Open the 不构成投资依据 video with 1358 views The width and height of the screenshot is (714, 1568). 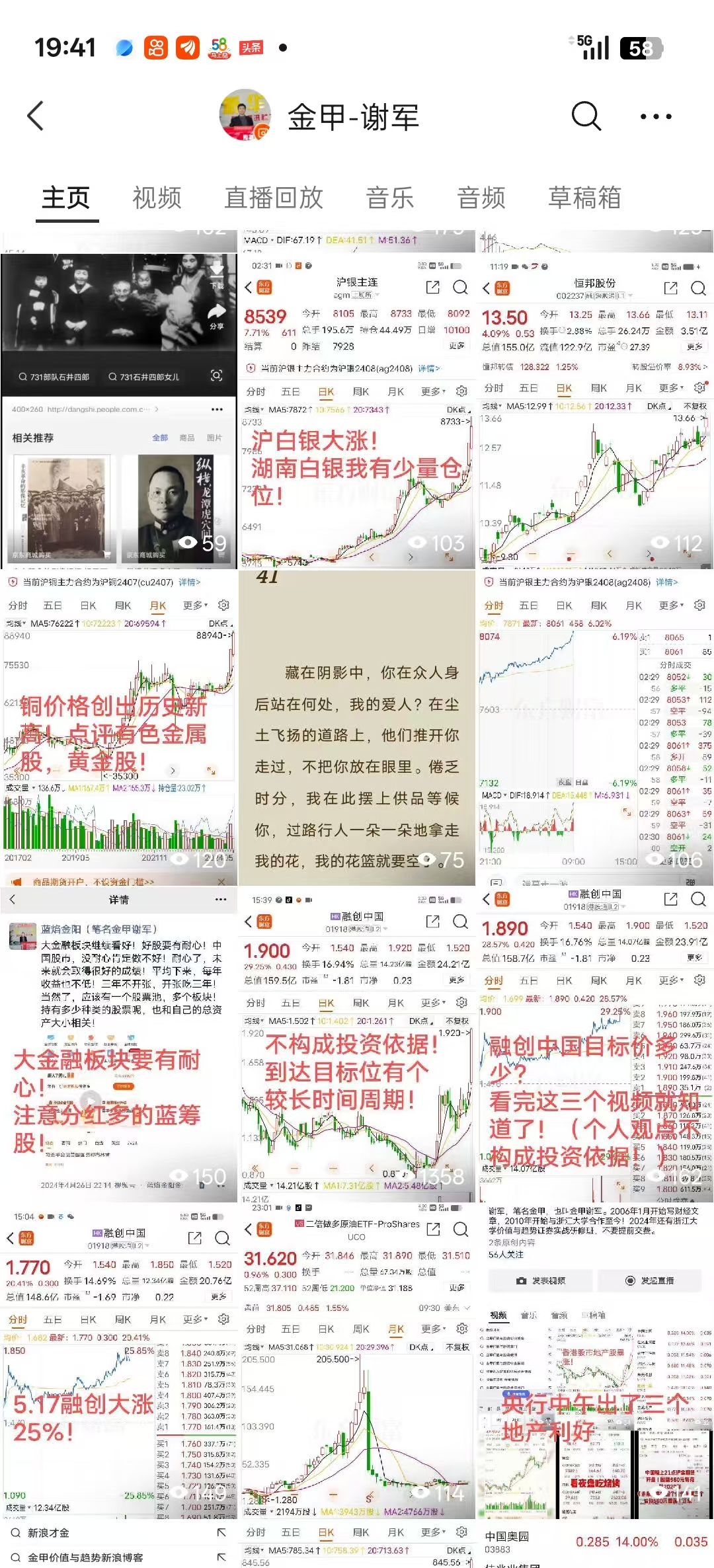[356, 1044]
